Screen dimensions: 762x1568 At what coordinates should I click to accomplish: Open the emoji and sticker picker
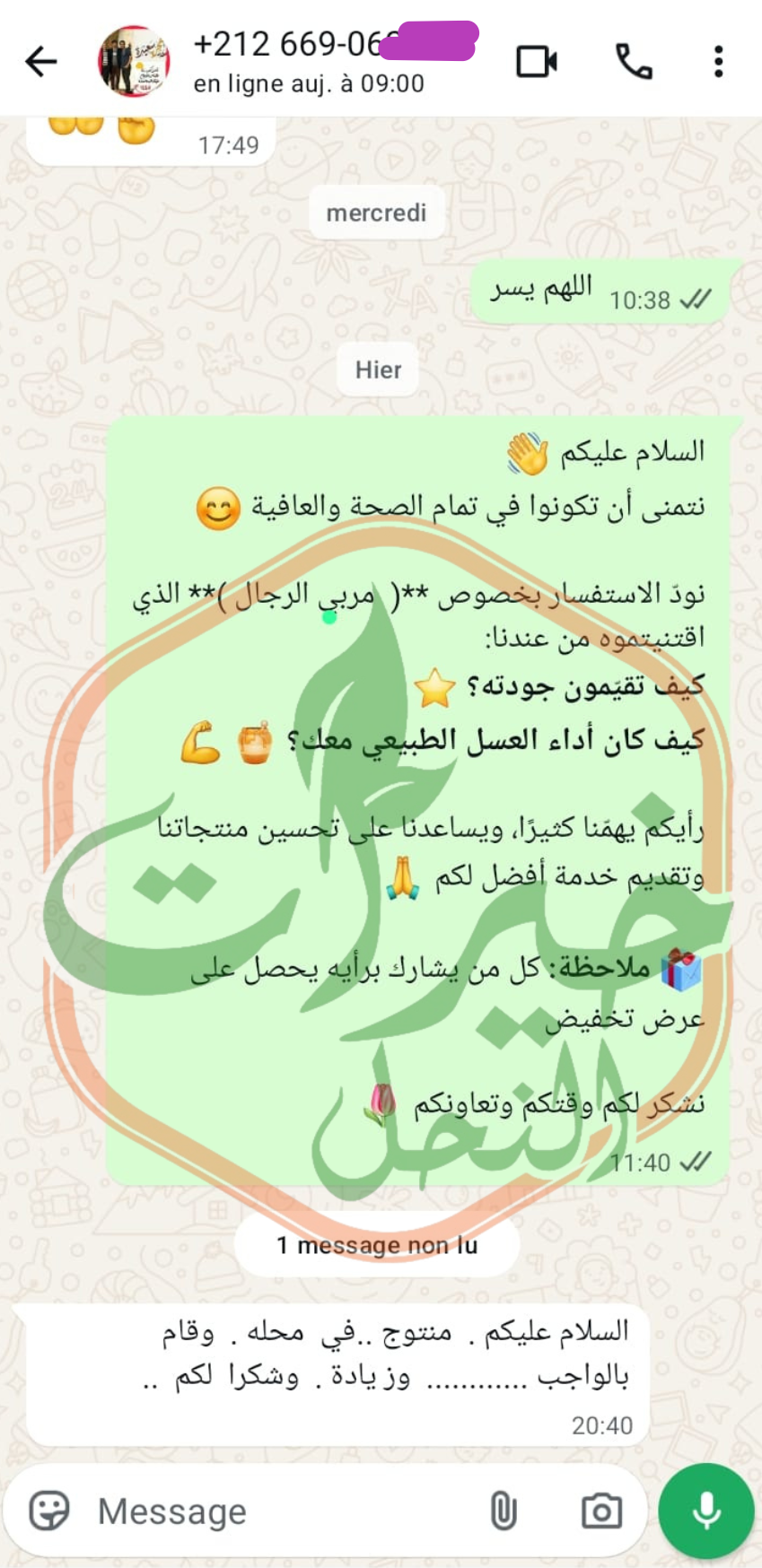pyautogui.click(x=49, y=1511)
